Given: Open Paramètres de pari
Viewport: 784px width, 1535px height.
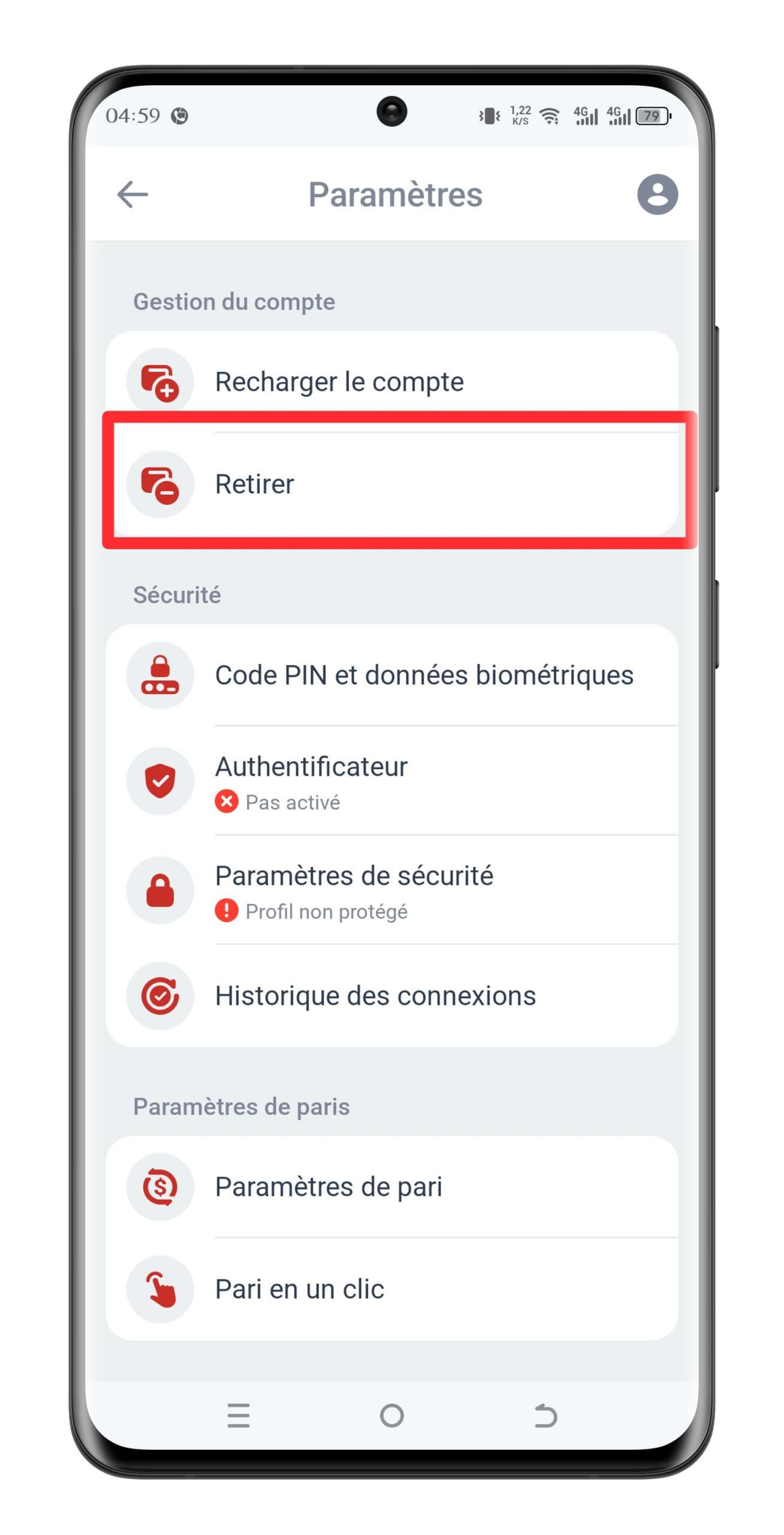Looking at the screenshot, I should pos(328,1187).
